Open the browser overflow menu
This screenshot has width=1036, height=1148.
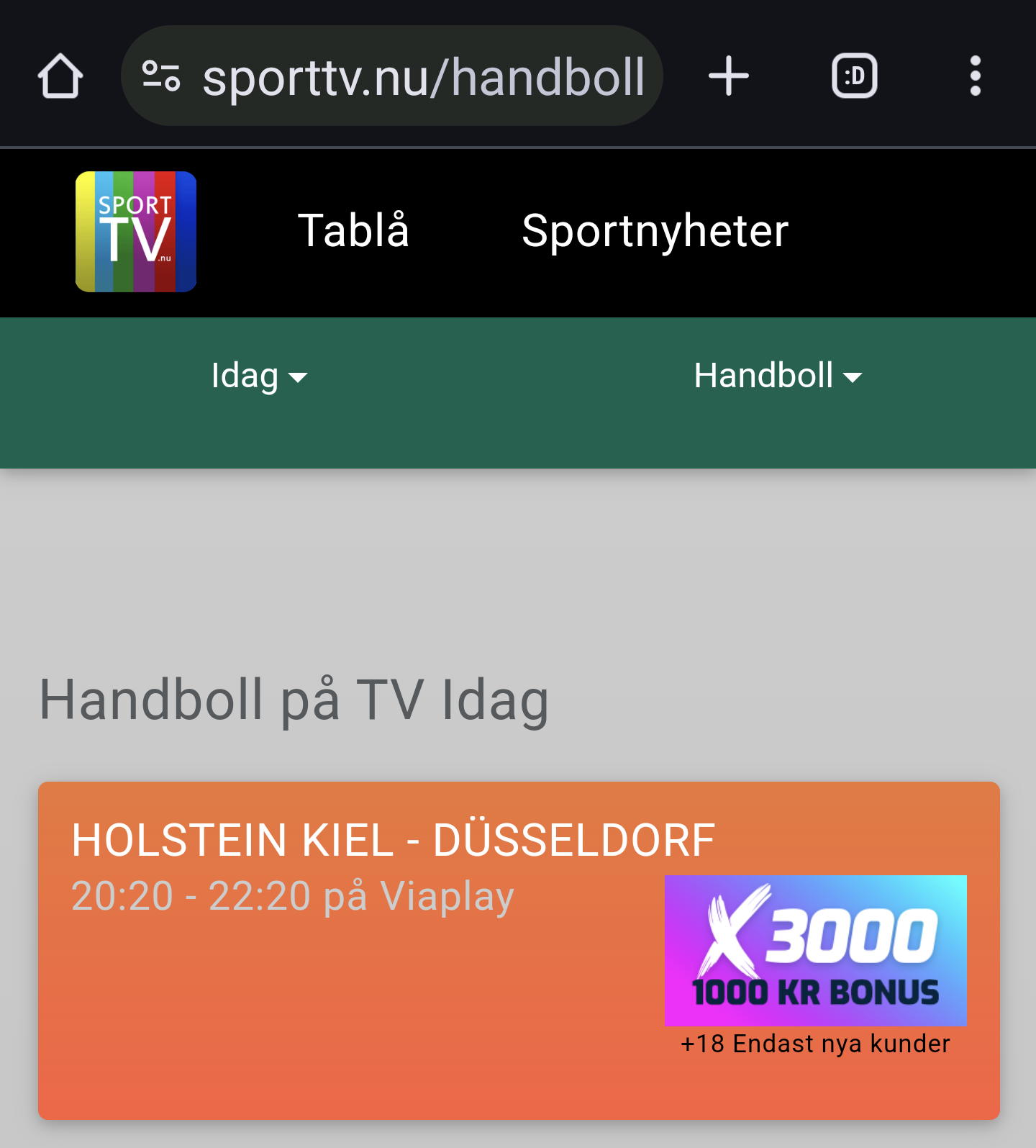click(975, 76)
